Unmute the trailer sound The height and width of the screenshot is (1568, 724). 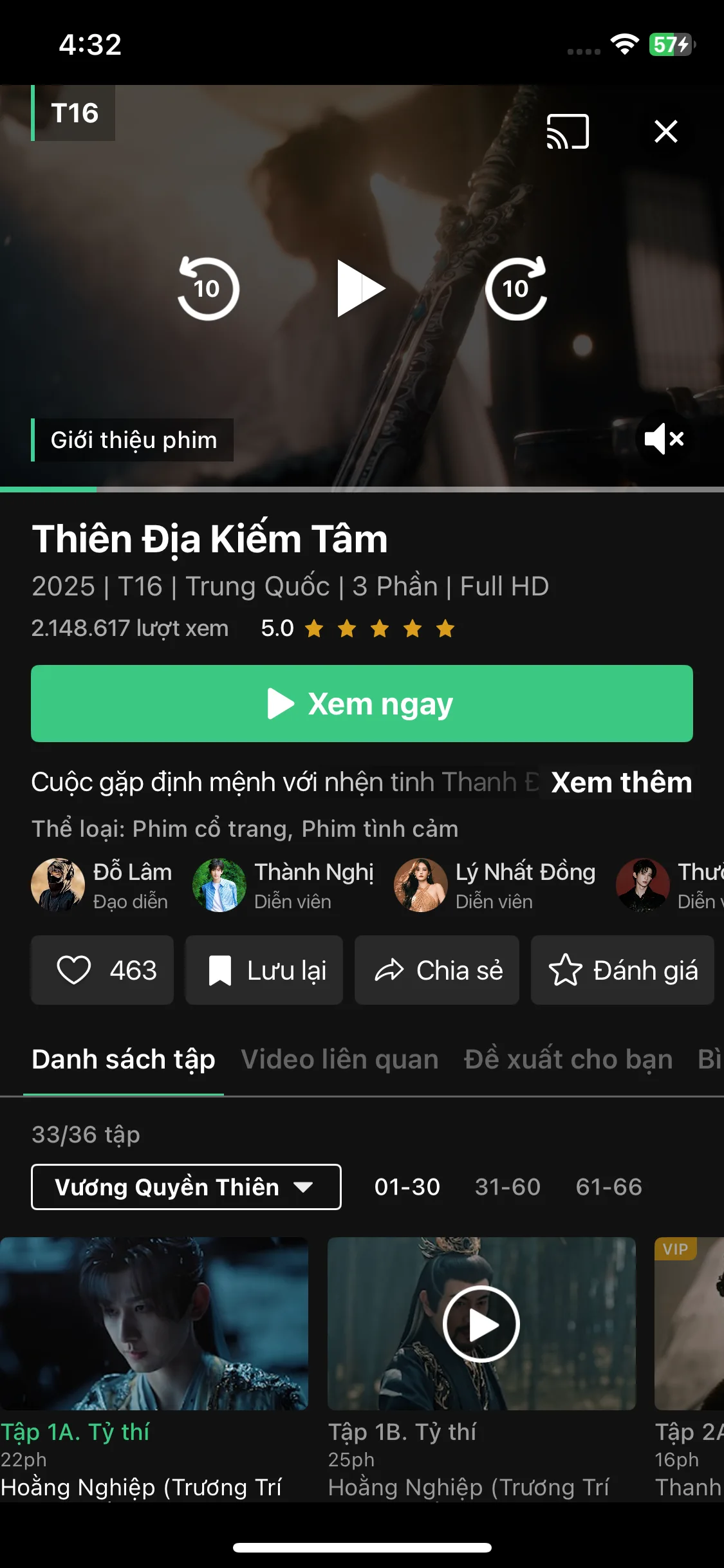click(664, 440)
